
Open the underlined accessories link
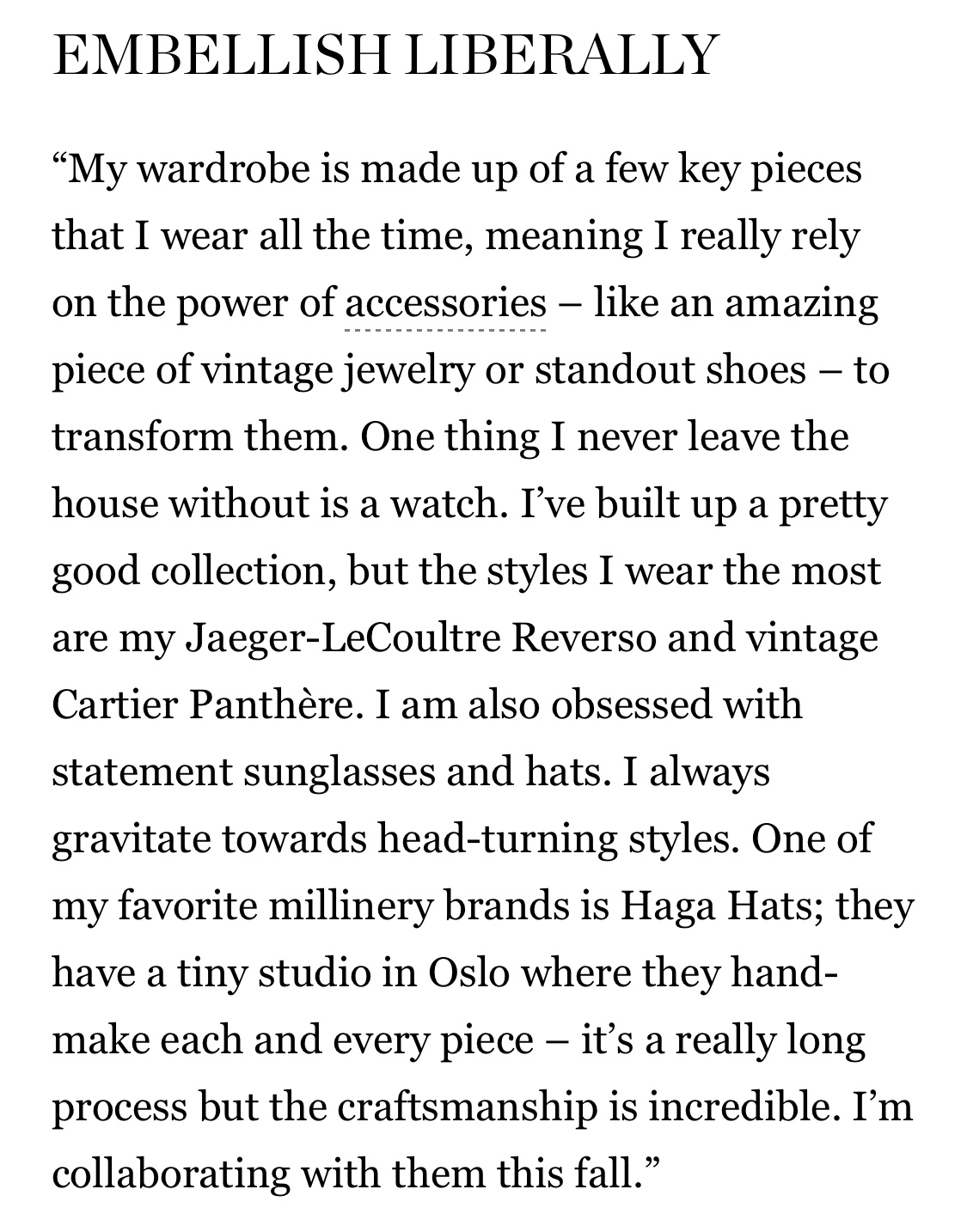tap(445, 304)
